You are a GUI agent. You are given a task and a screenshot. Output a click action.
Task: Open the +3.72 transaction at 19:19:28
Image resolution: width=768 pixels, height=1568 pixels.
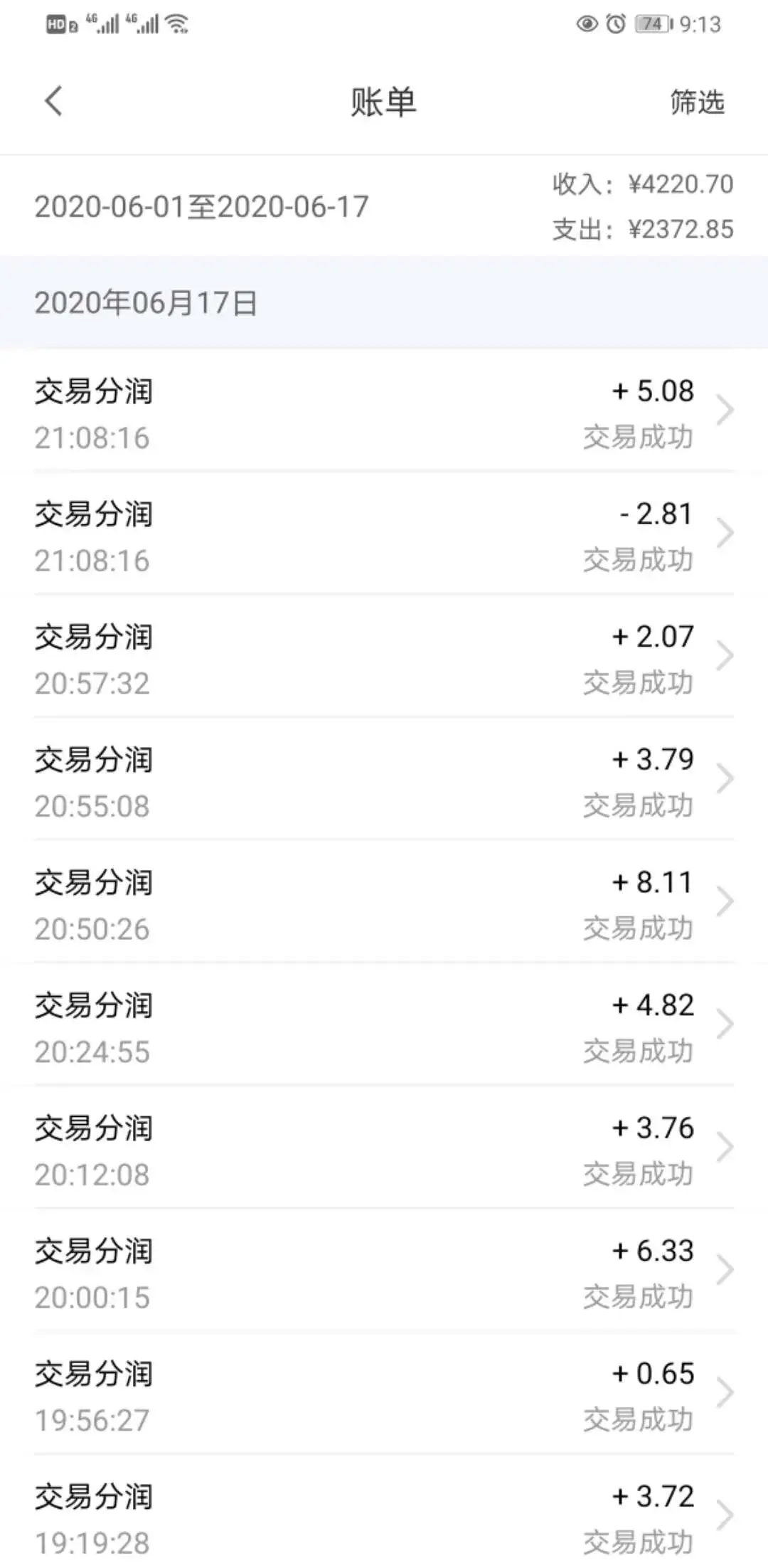point(384,1513)
